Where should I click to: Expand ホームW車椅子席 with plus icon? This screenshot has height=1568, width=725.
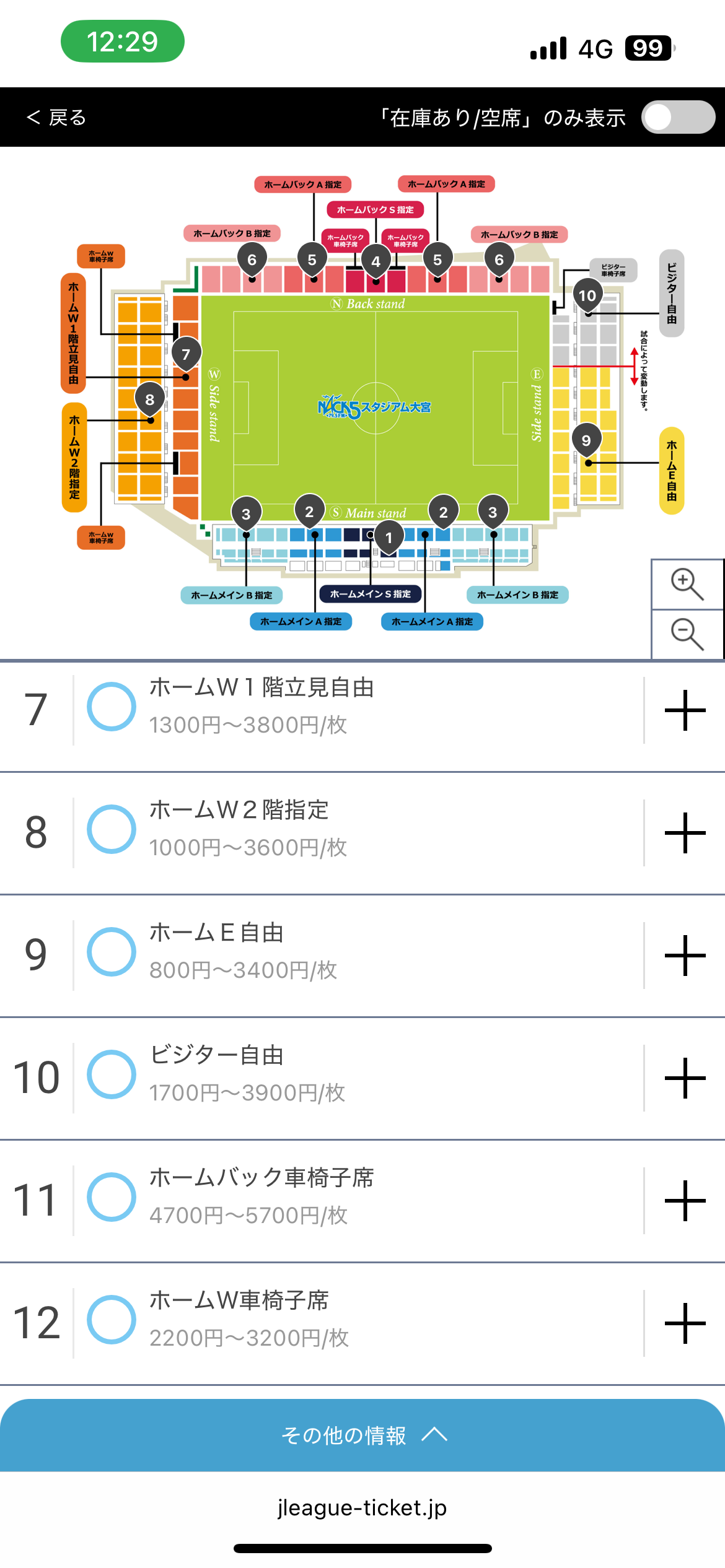(685, 1323)
